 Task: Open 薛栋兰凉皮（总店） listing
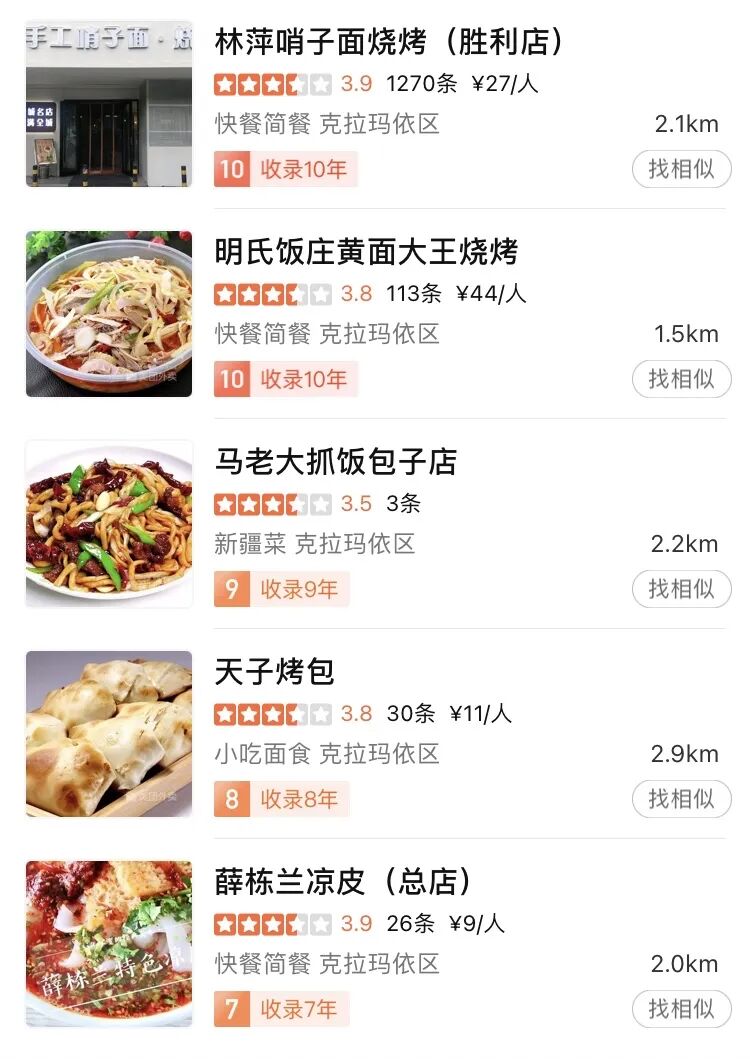[x=342, y=883]
